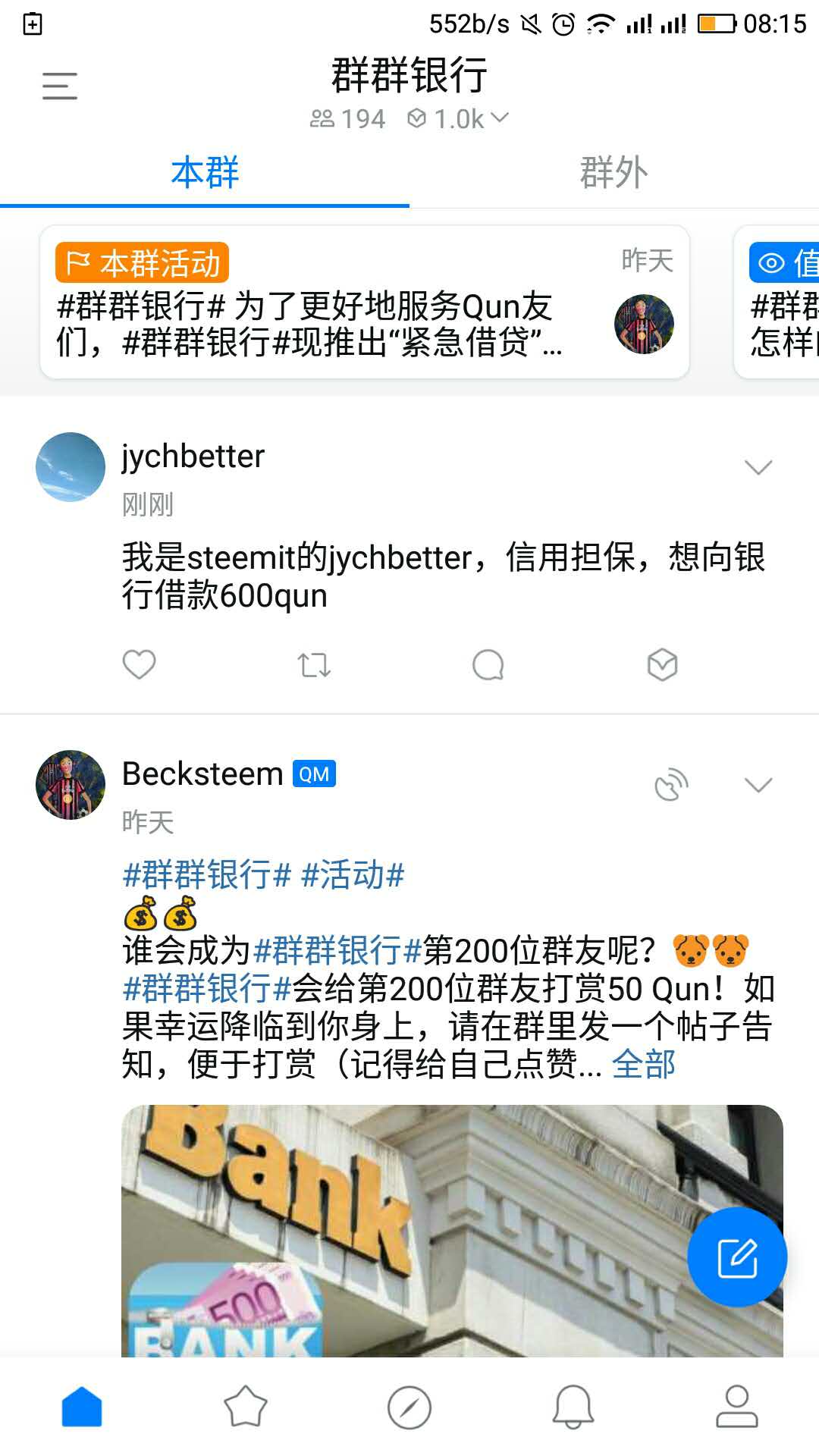
Task: Open the favorites star tab
Action: click(x=246, y=1406)
